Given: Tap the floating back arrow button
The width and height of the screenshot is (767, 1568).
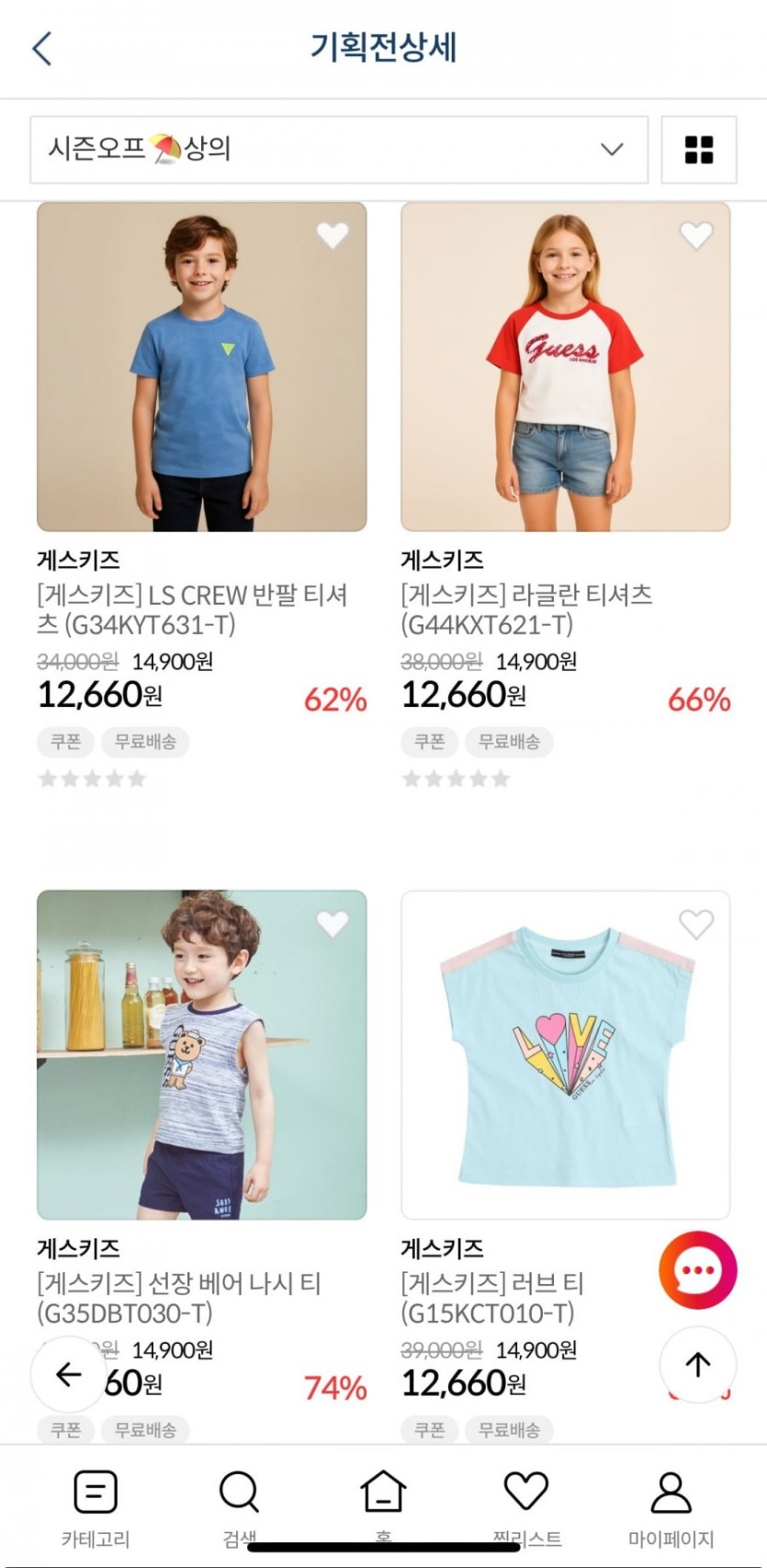Looking at the screenshot, I should click(69, 1374).
